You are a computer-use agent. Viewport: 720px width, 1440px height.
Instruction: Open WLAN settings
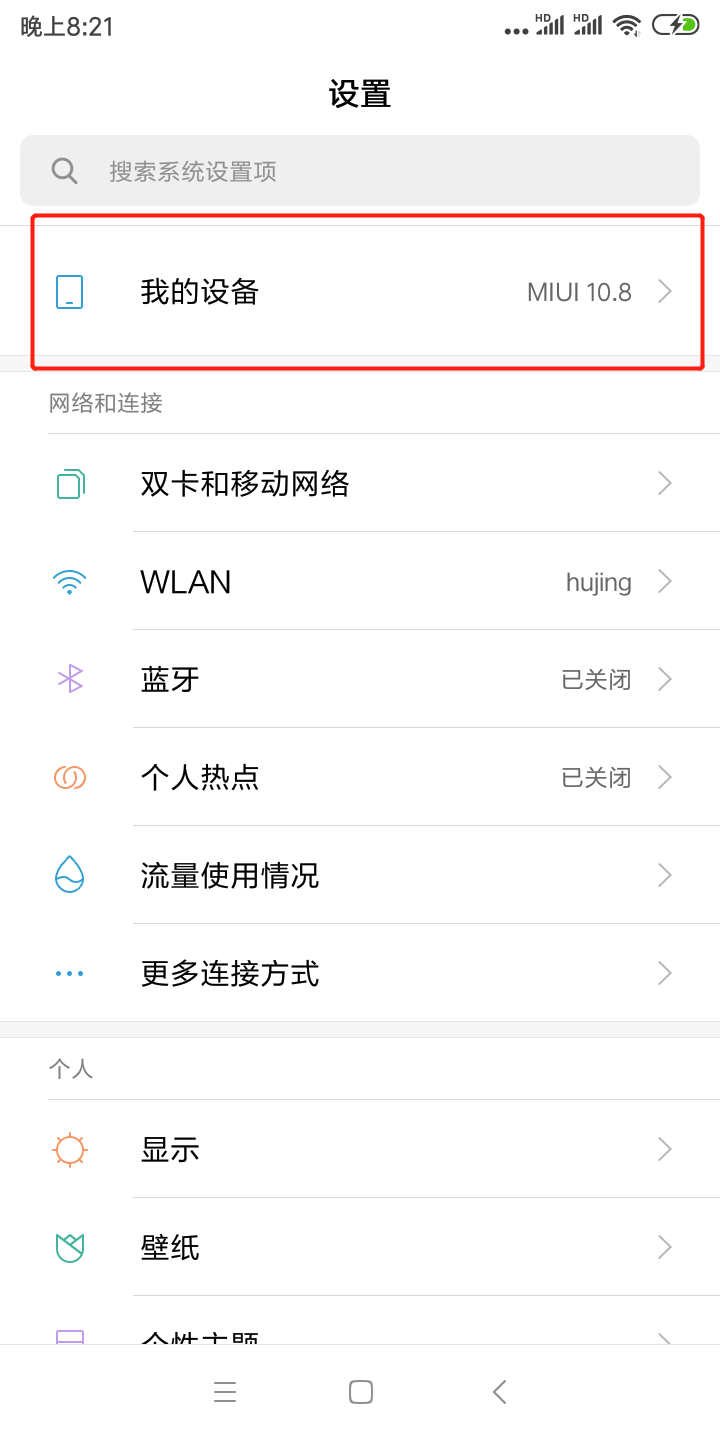(x=360, y=582)
